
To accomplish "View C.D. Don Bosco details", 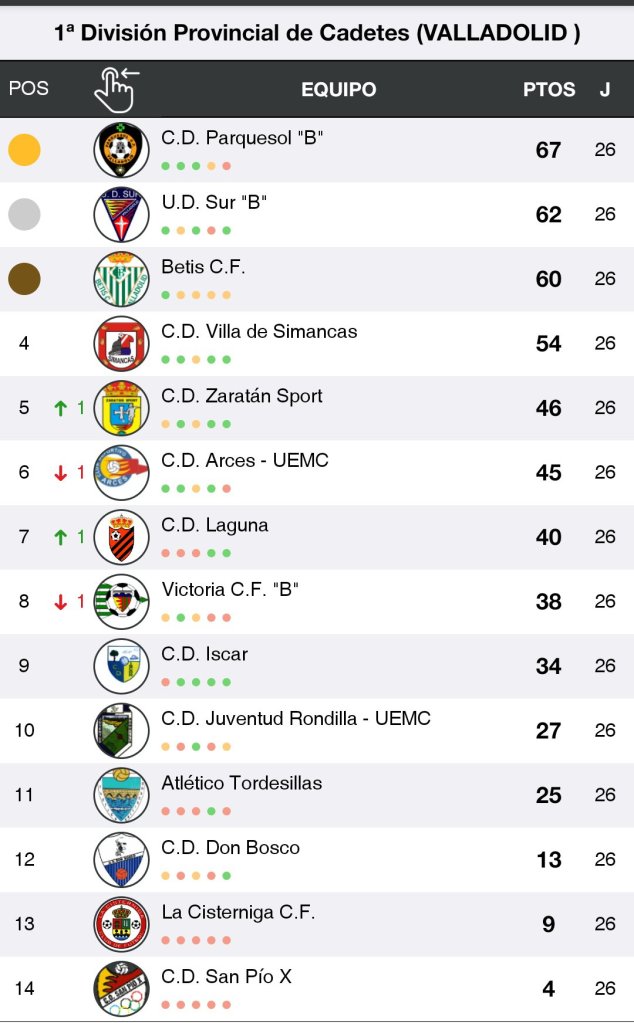I will click(231, 848).
